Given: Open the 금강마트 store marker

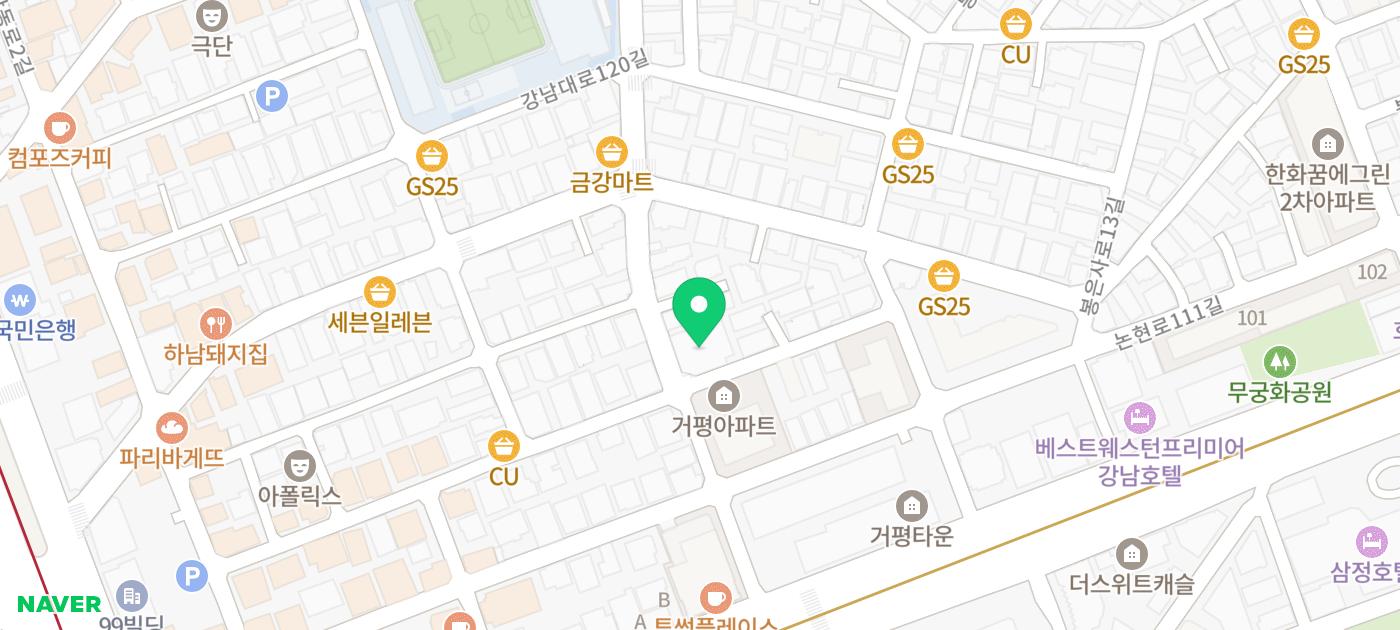Looking at the screenshot, I should [611, 153].
